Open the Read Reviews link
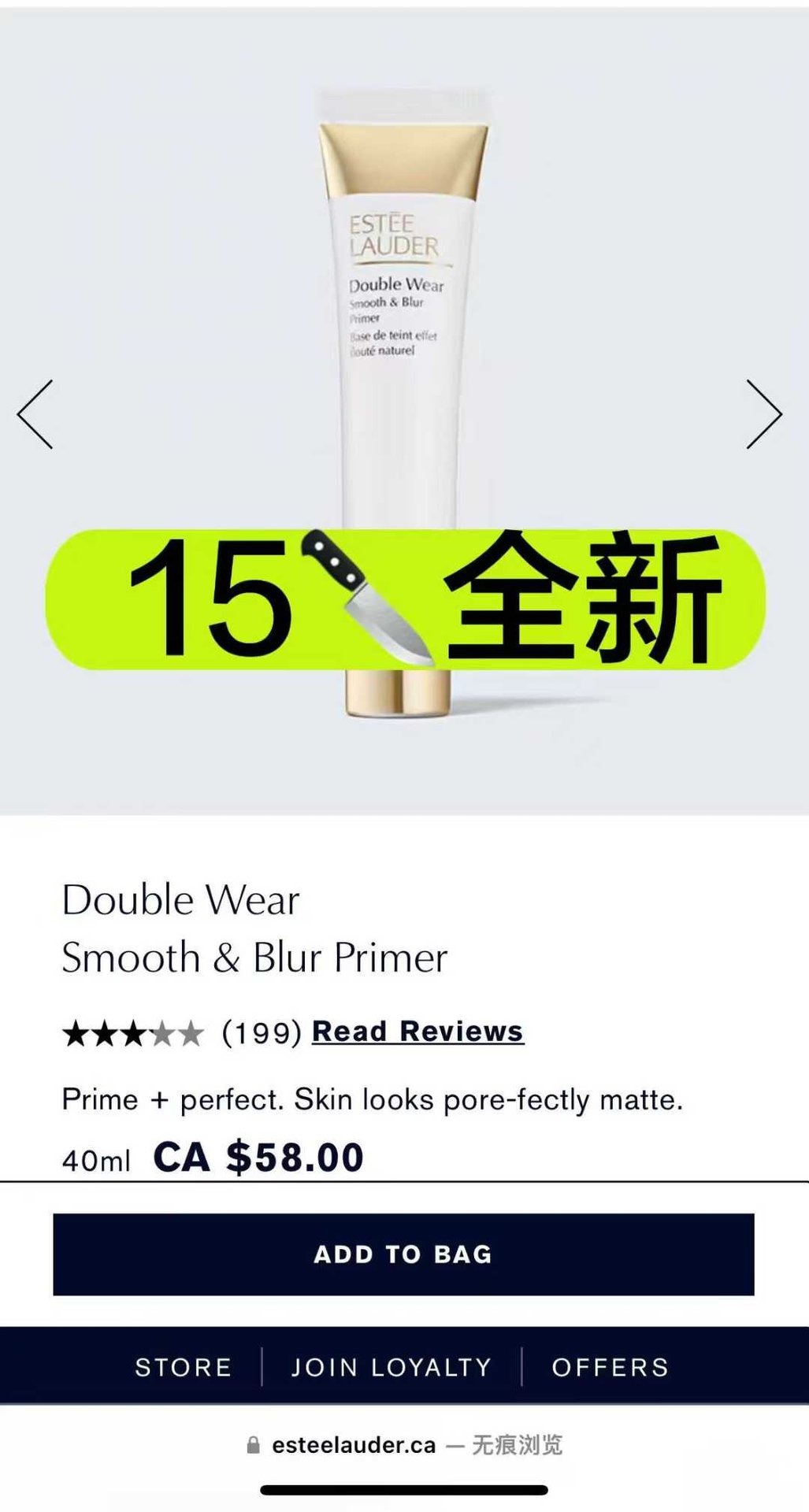This screenshot has width=809, height=1512. tap(417, 1031)
